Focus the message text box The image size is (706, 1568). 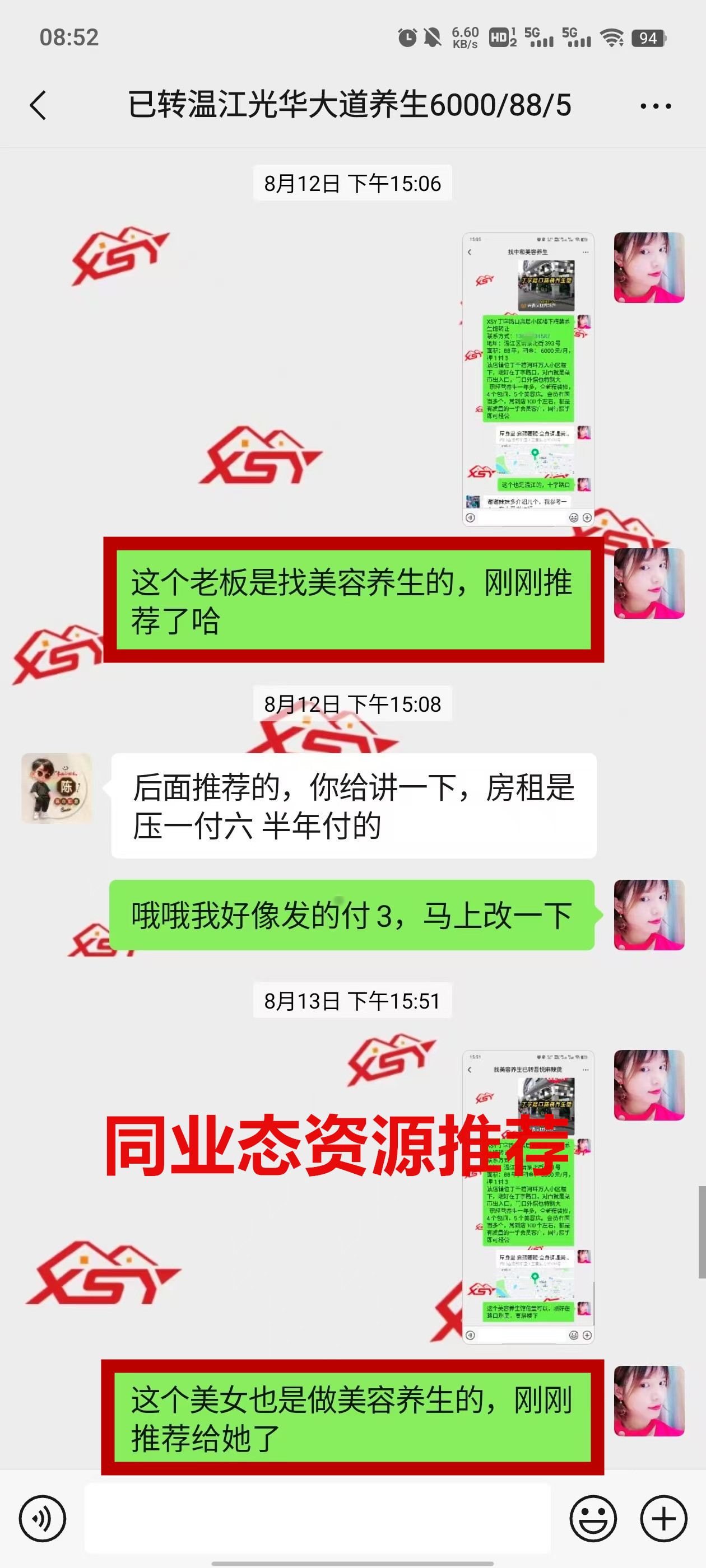pos(317,1518)
